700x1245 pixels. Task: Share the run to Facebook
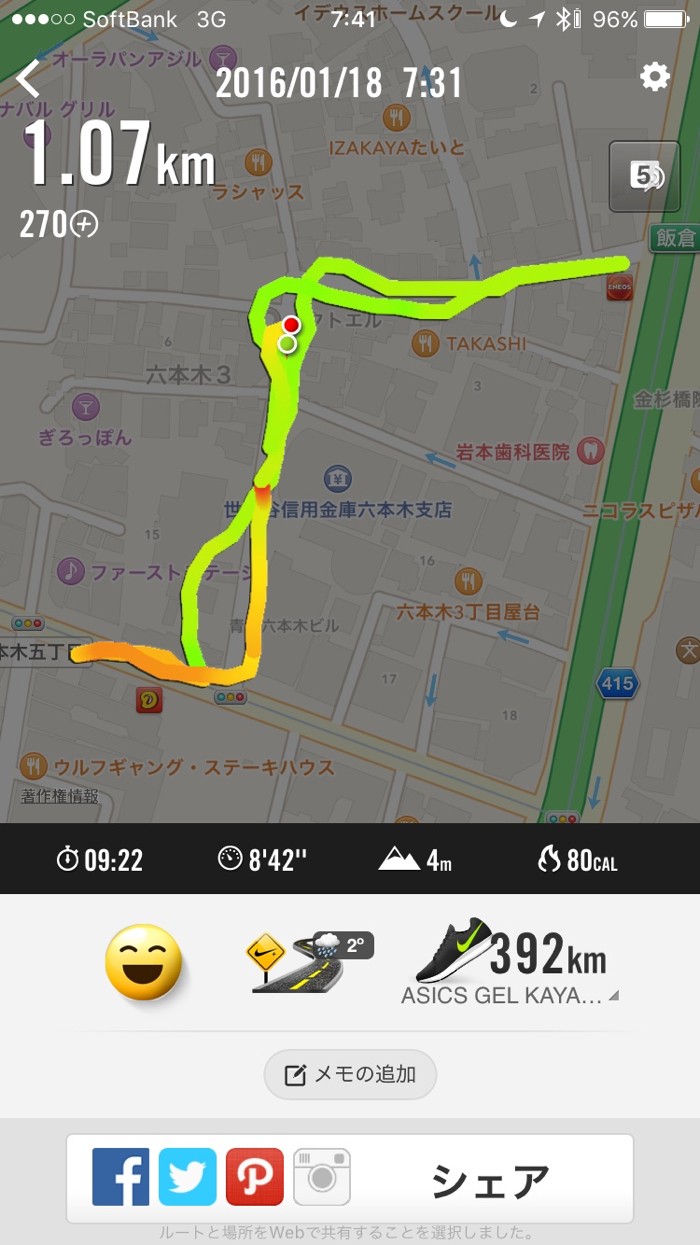(121, 1177)
